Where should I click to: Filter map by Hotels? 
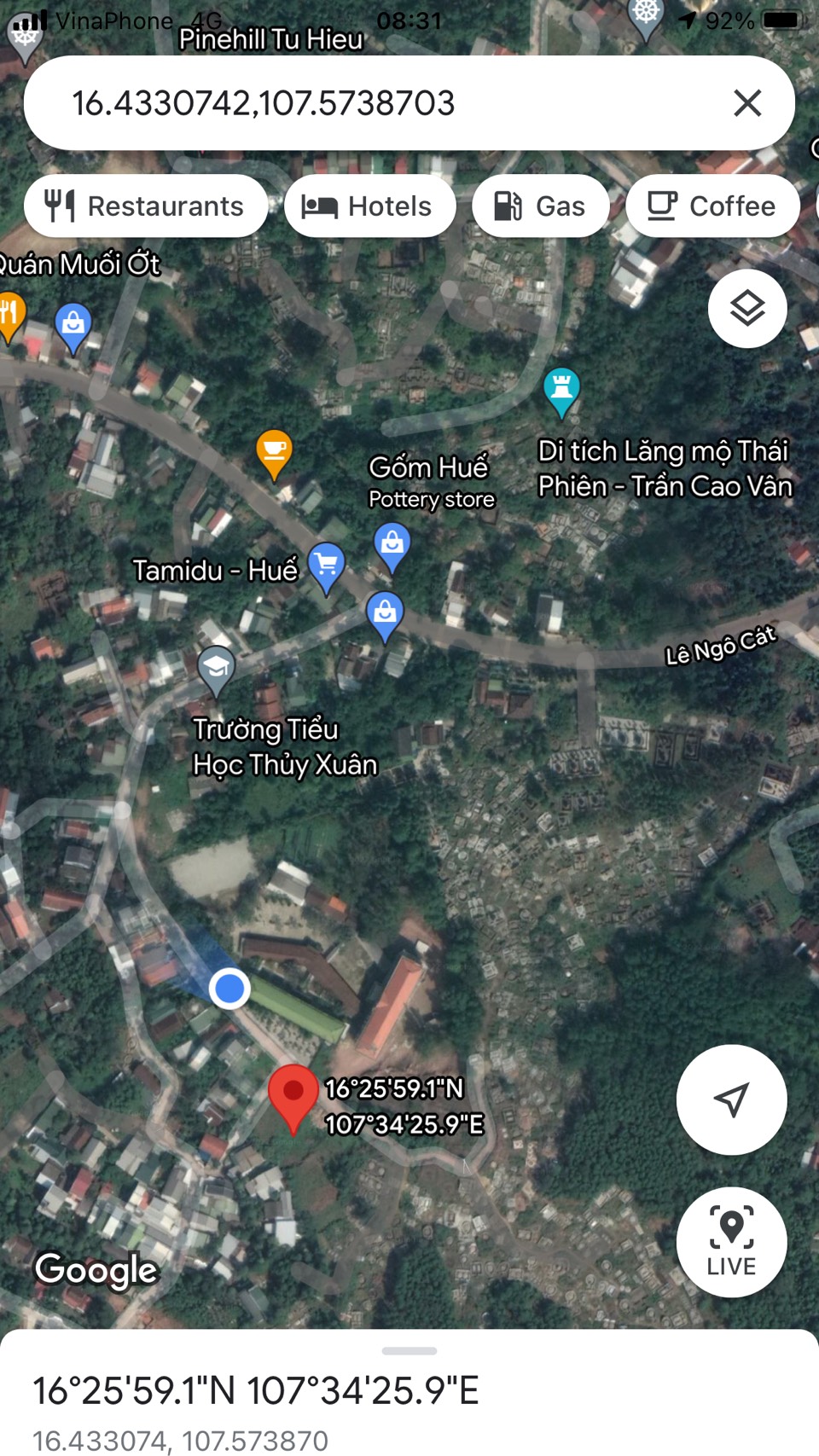pyautogui.click(x=369, y=206)
